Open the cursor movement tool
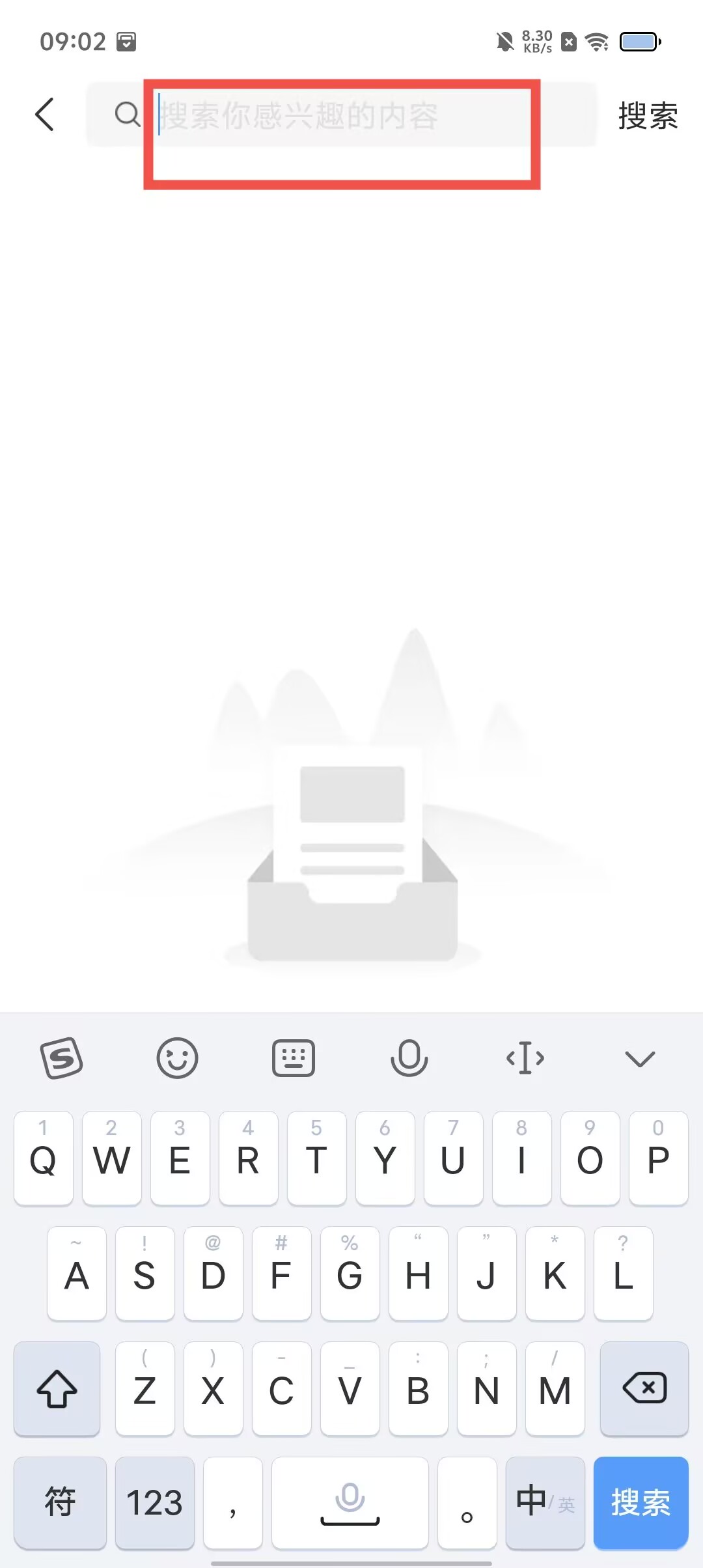This screenshot has height=1568, width=703. pos(525,1058)
